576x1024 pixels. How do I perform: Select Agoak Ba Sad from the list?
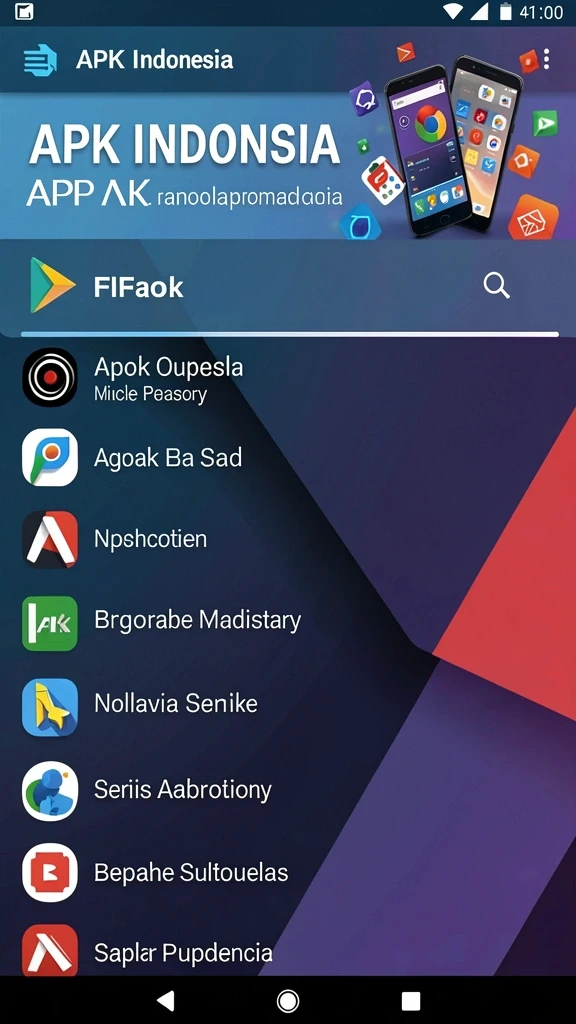[x=288, y=457]
